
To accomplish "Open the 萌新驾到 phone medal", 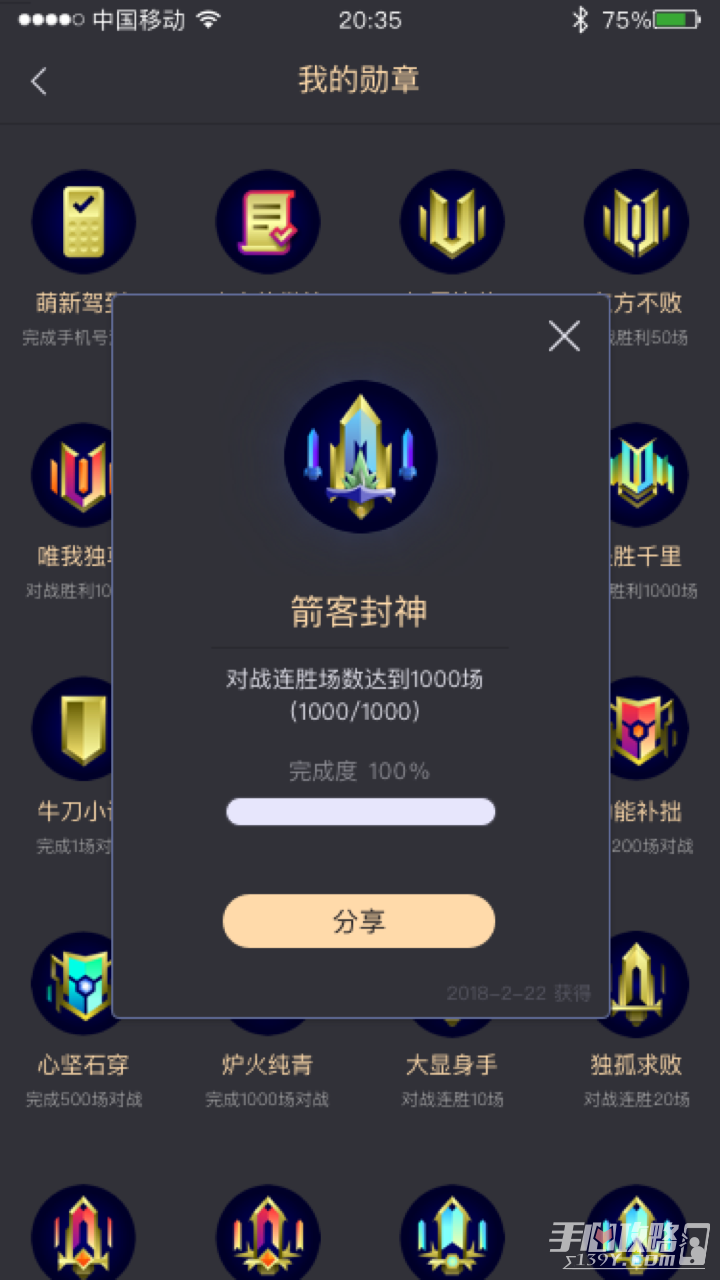I will tap(84, 222).
